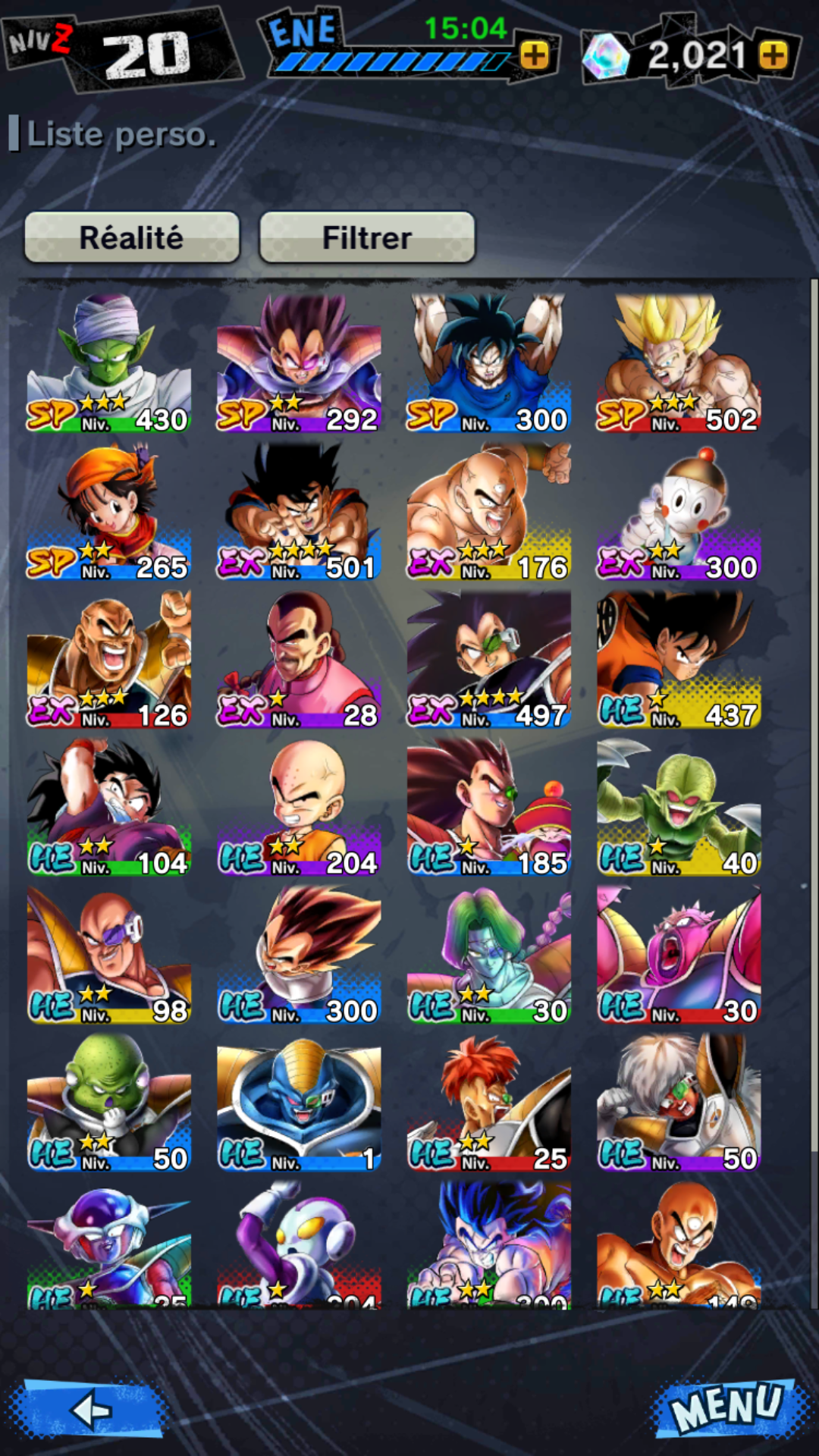This screenshot has width=819, height=1456.
Task: View the EX character at Niv. 497
Action: pyautogui.click(x=489, y=659)
